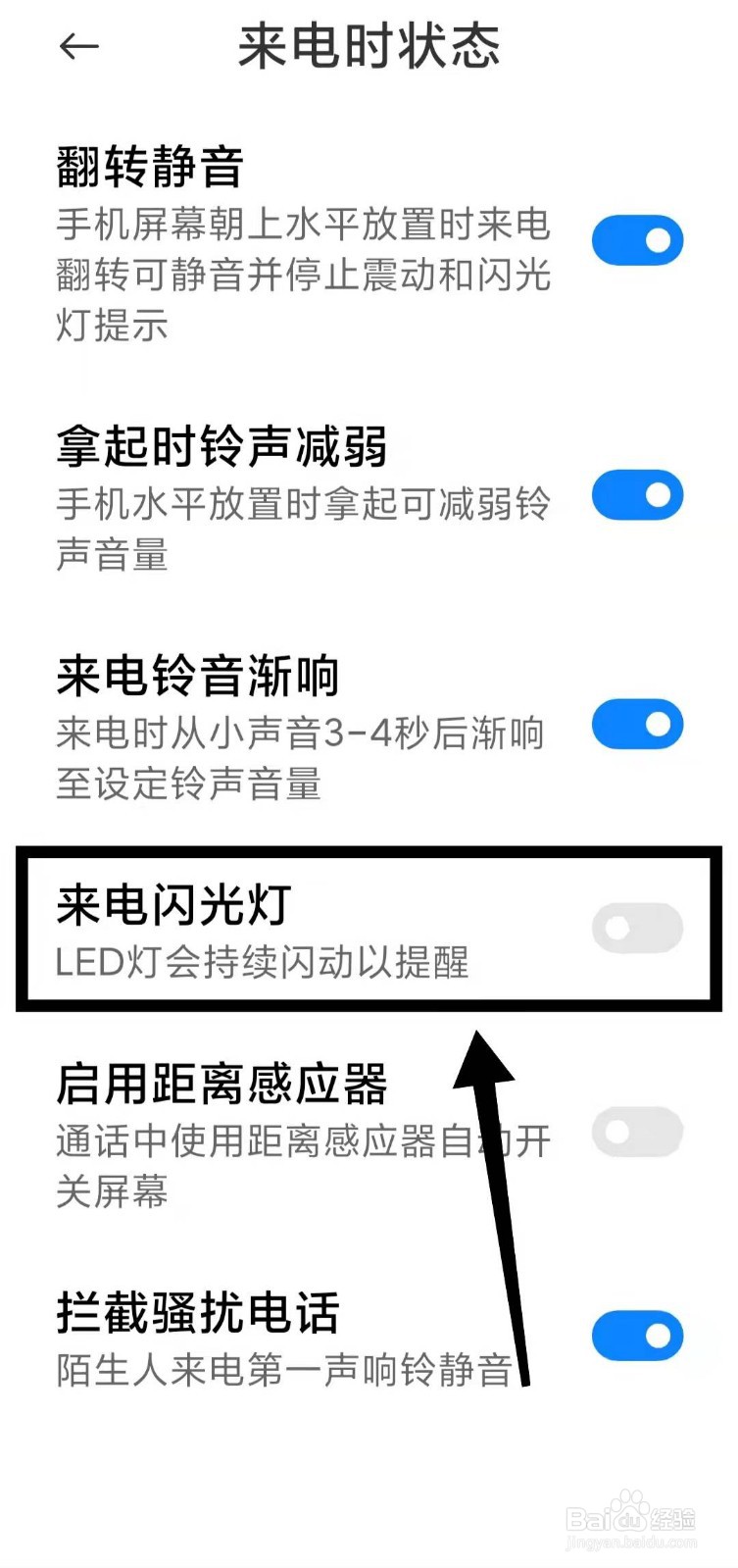
Task: Click the 来电时状态 page title
Action: click(x=369, y=46)
